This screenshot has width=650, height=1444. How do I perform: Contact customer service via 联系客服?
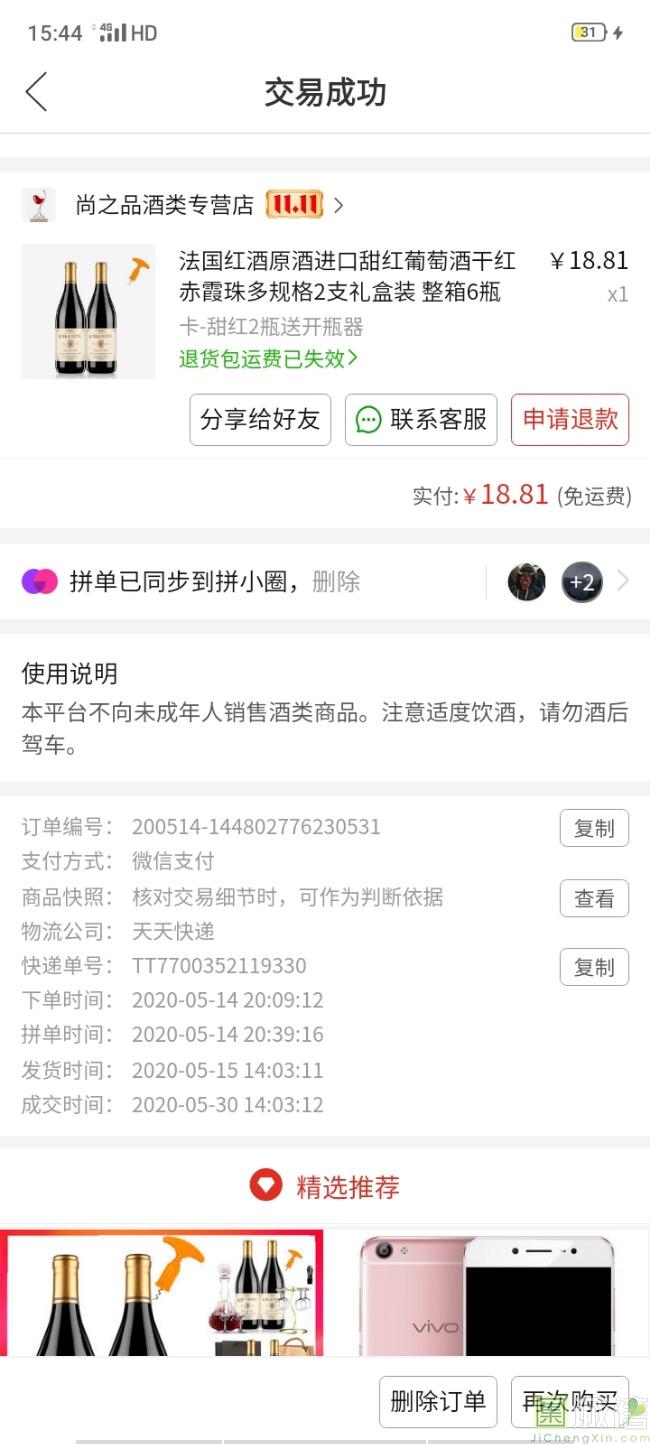(x=421, y=419)
